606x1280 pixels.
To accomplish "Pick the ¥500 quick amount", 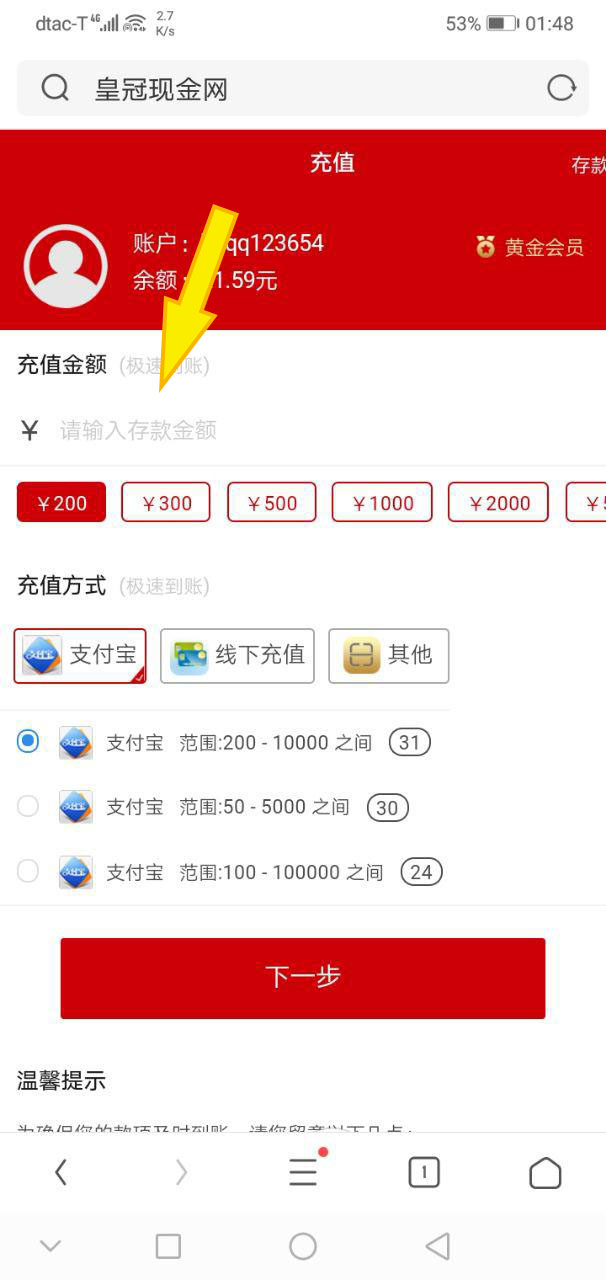I will (272, 503).
